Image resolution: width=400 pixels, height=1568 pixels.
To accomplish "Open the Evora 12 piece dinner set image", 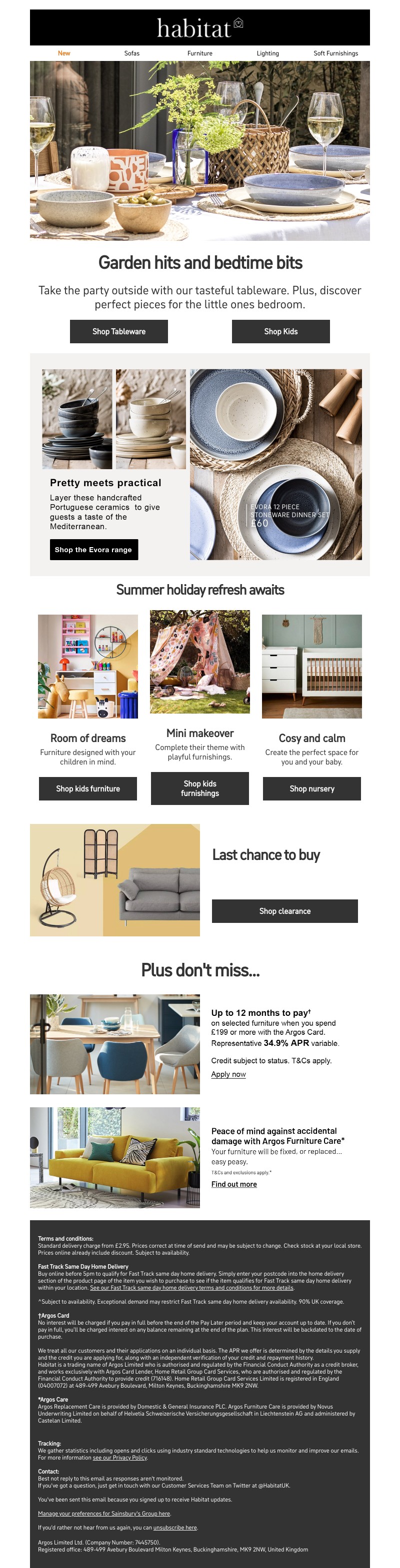I will [276, 464].
